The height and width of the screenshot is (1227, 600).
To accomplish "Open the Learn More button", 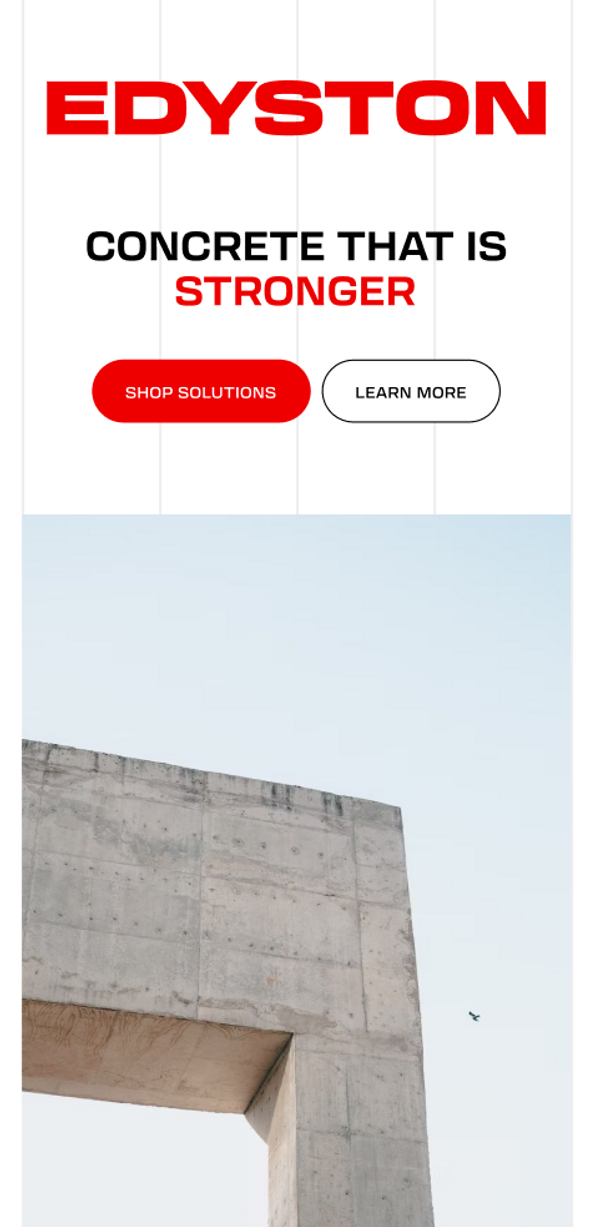I will click(410, 391).
